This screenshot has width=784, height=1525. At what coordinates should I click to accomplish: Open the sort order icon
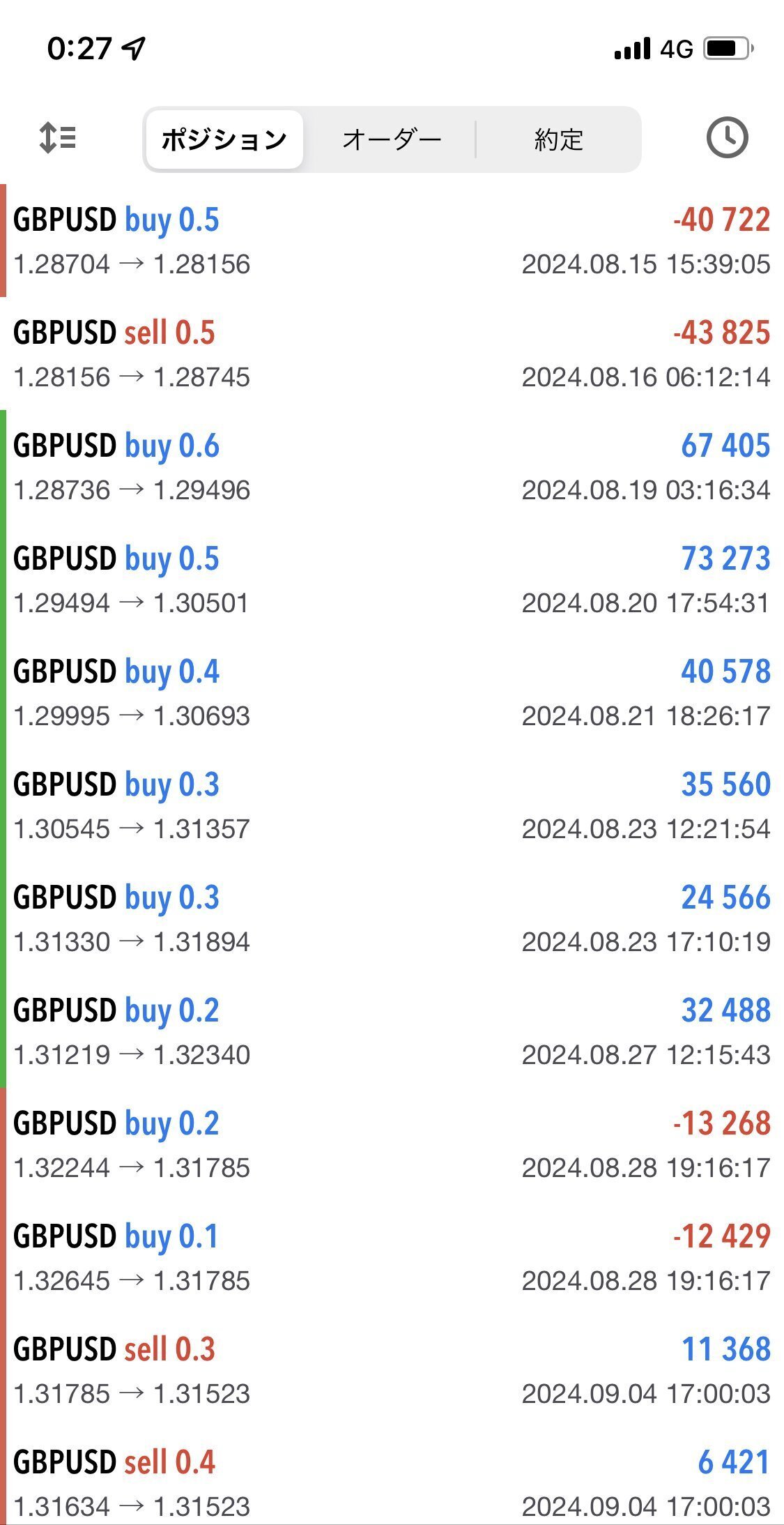(x=58, y=137)
